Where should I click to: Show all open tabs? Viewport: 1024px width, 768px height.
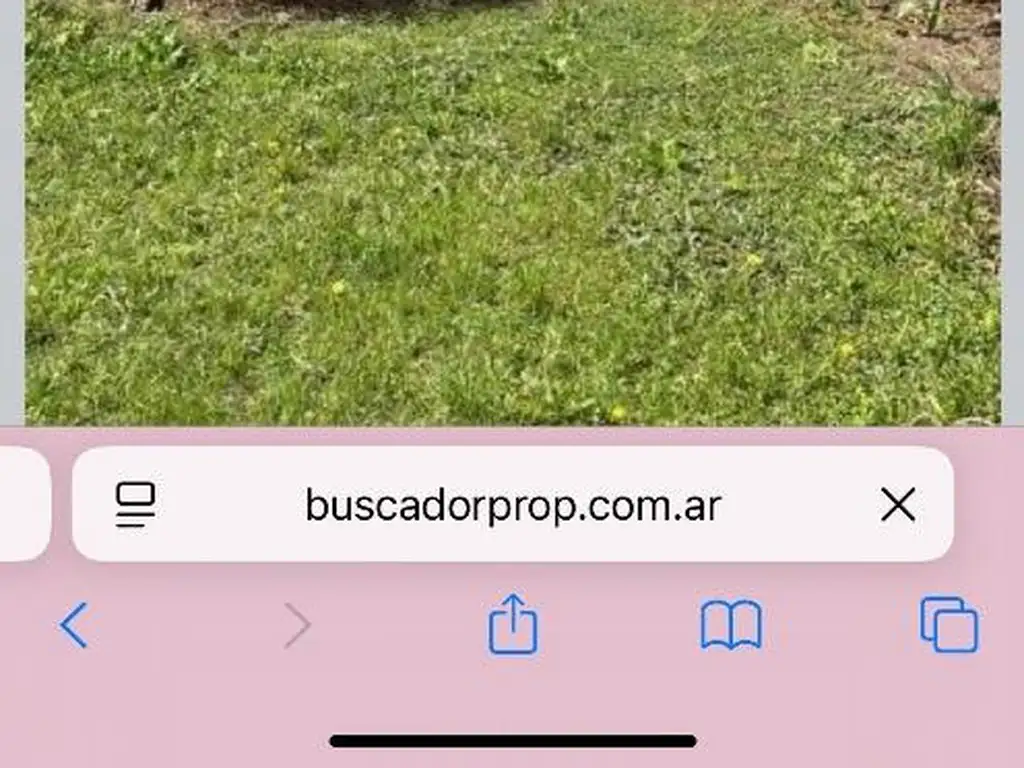coord(949,626)
